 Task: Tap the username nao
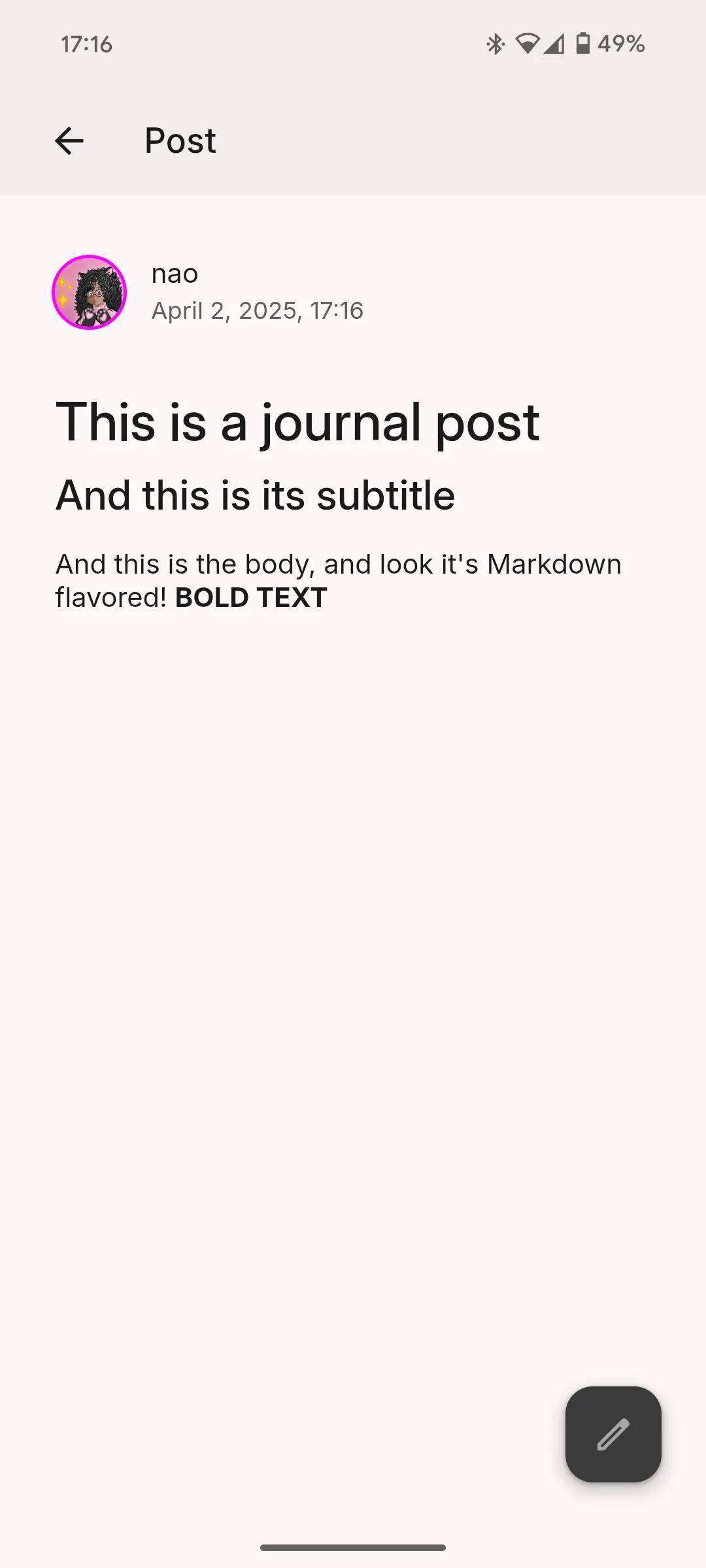(x=174, y=274)
